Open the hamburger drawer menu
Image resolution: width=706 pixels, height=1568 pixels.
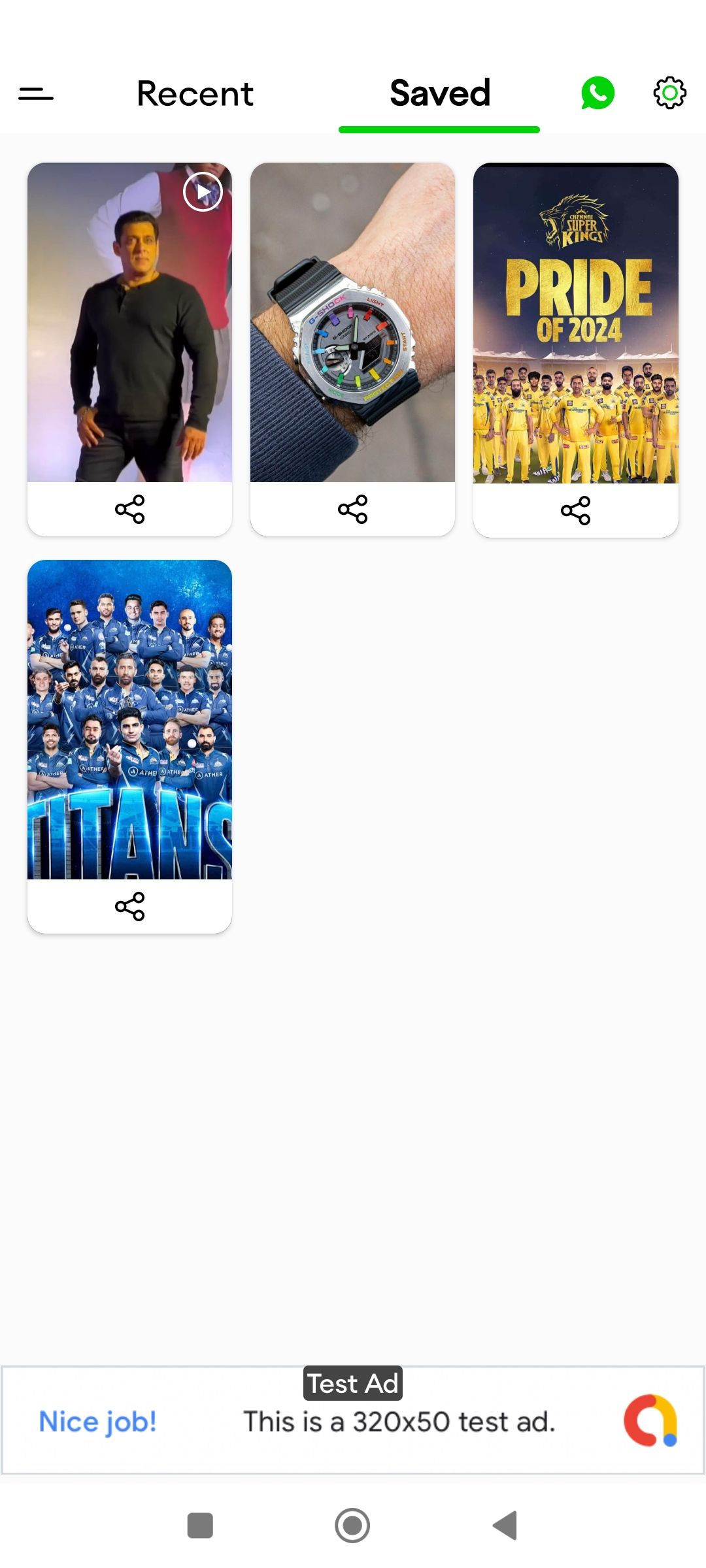[x=36, y=94]
